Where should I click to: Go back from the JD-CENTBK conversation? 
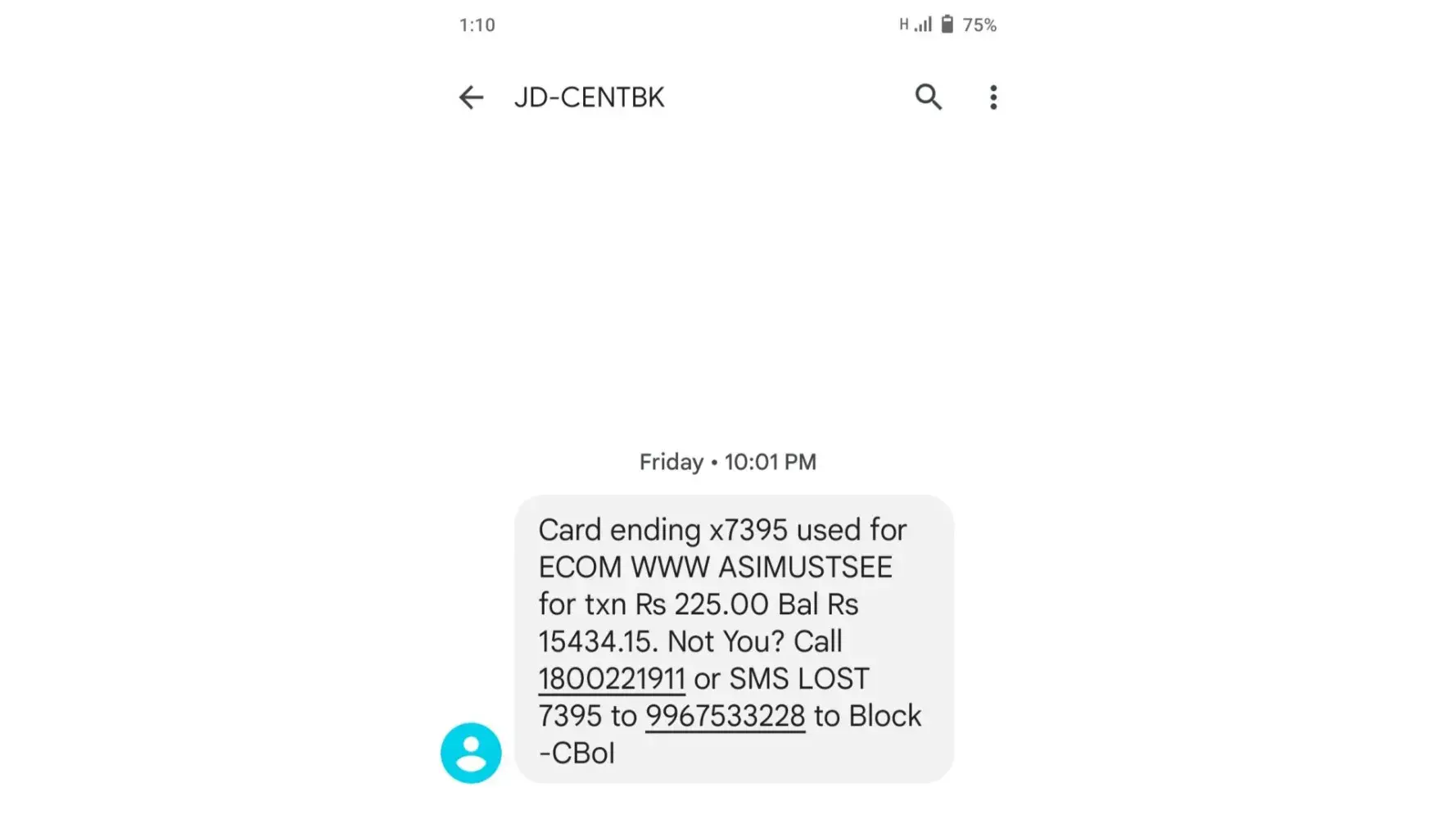(471, 97)
